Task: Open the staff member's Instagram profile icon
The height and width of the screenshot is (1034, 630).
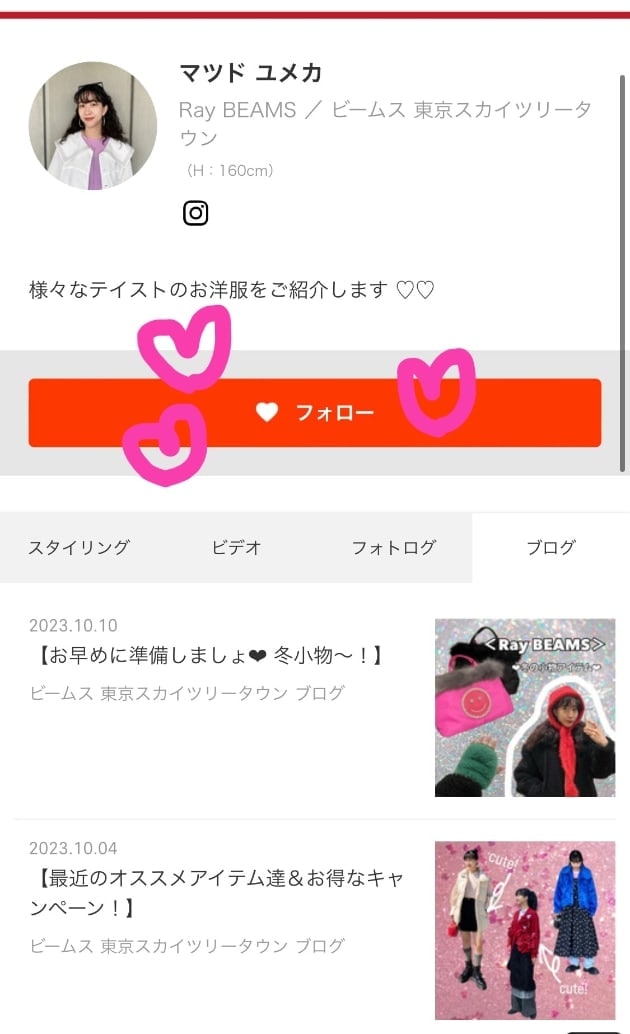Action: (x=196, y=213)
